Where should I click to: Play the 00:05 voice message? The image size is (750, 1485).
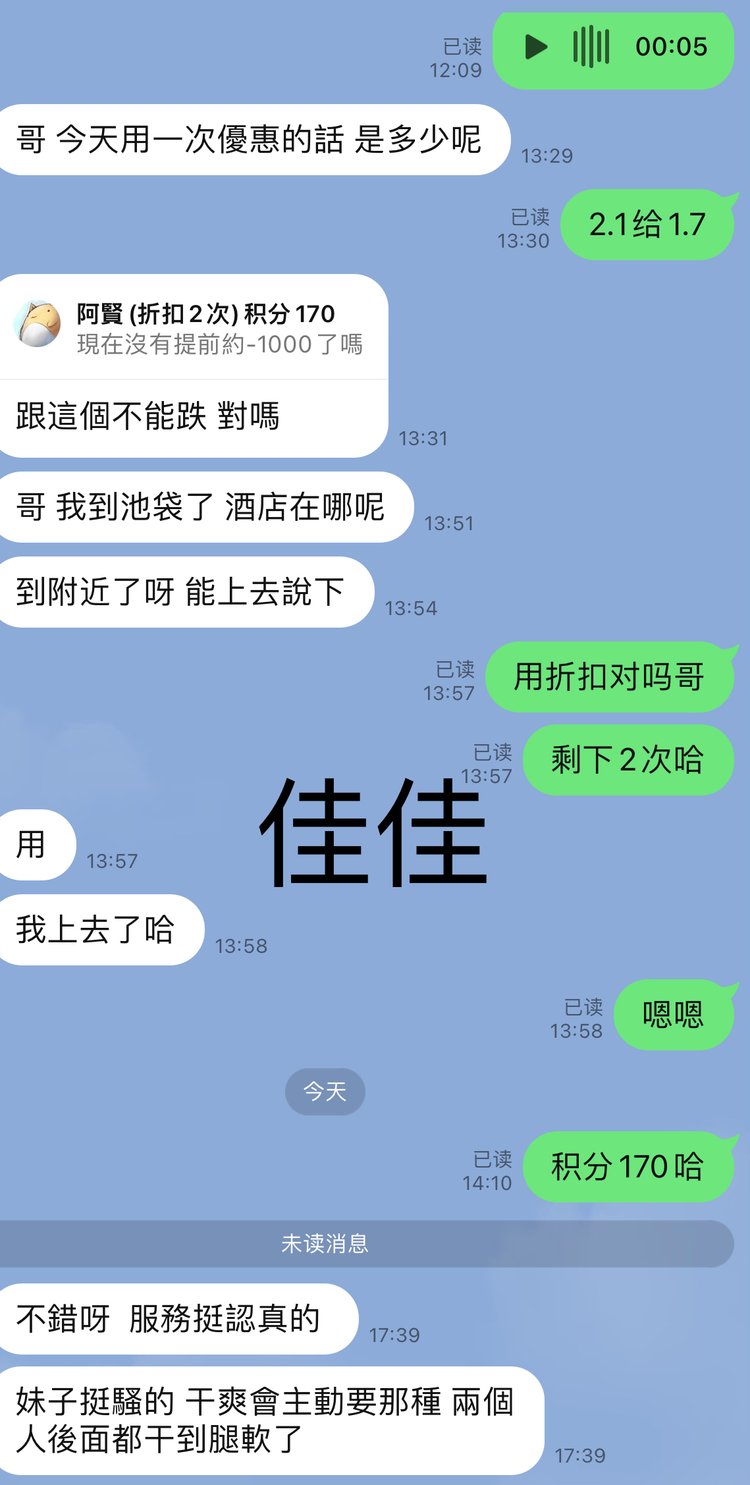tap(537, 47)
